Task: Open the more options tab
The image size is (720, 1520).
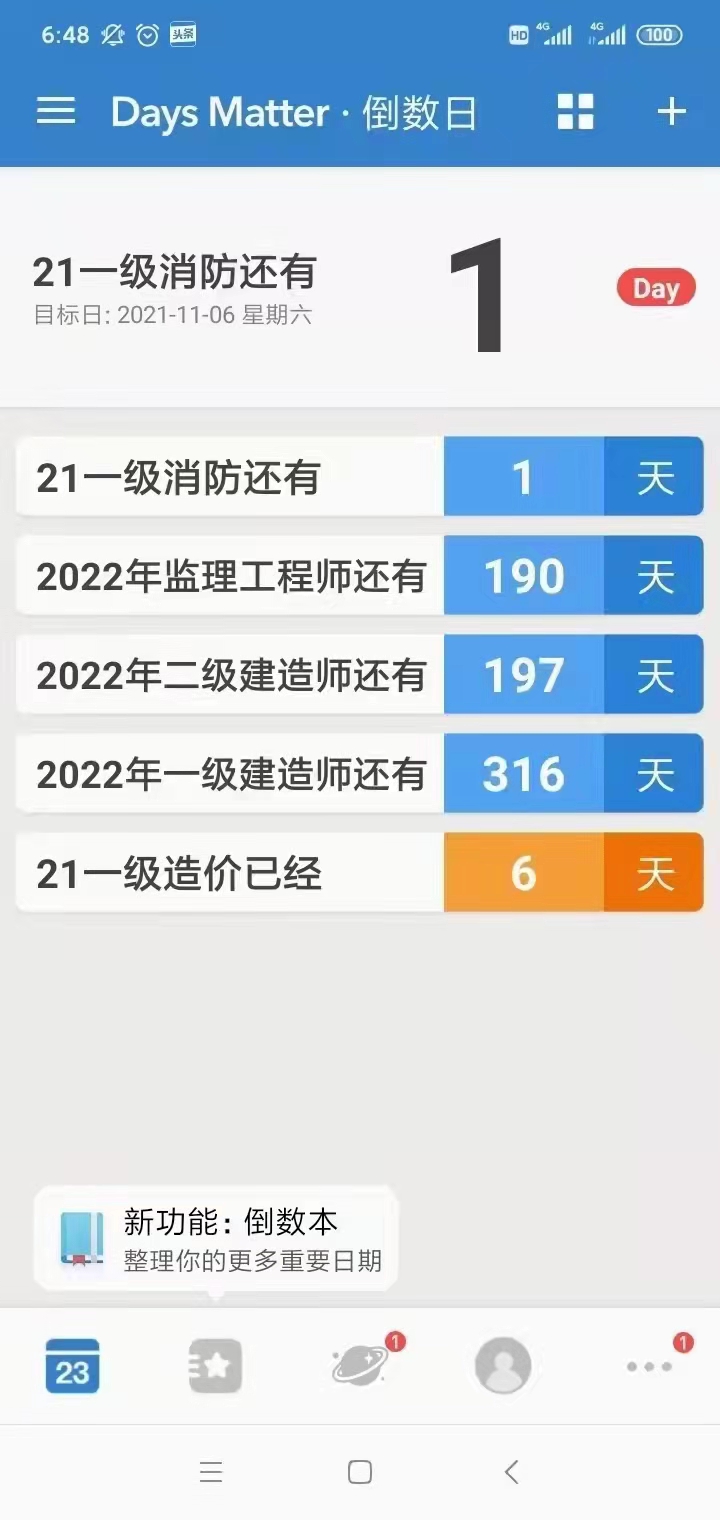Action: tap(649, 1366)
